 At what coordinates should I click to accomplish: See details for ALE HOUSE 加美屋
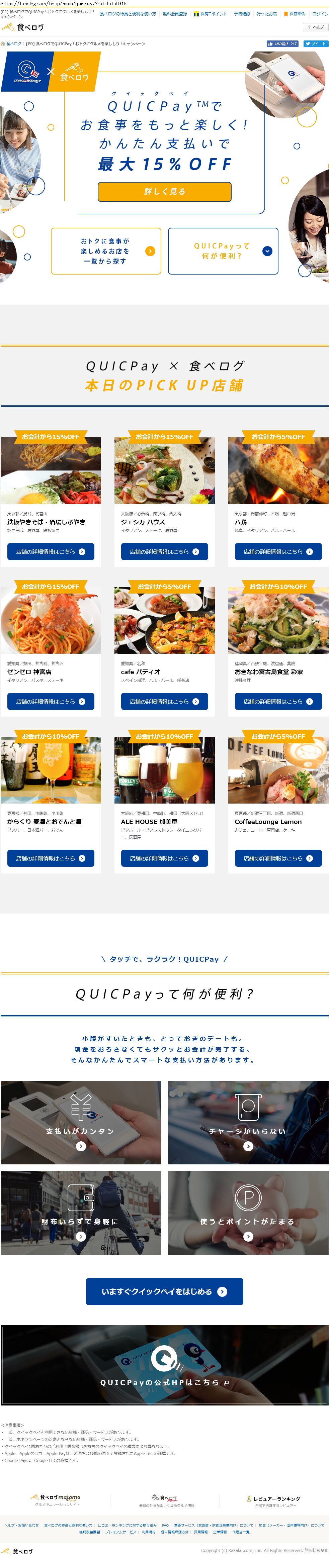point(165,858)
